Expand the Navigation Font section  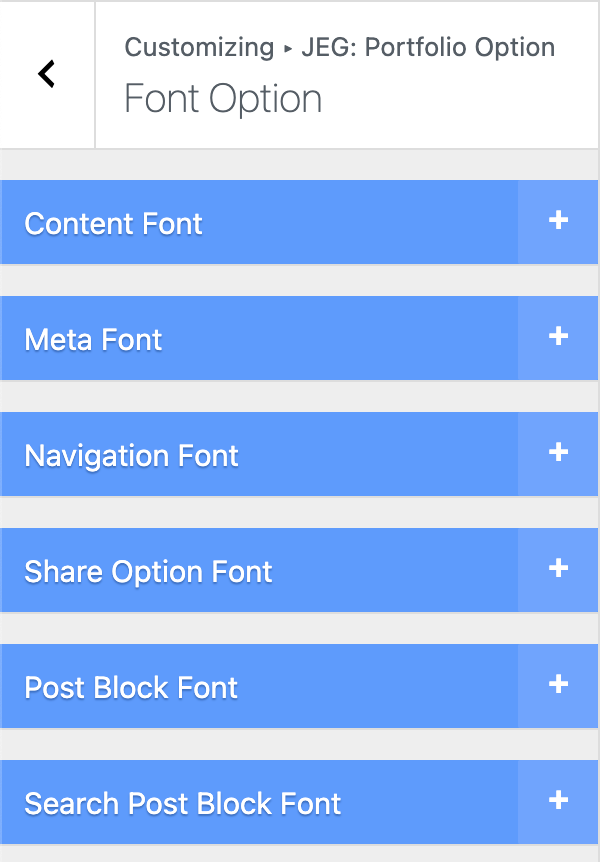coord(558,453)
